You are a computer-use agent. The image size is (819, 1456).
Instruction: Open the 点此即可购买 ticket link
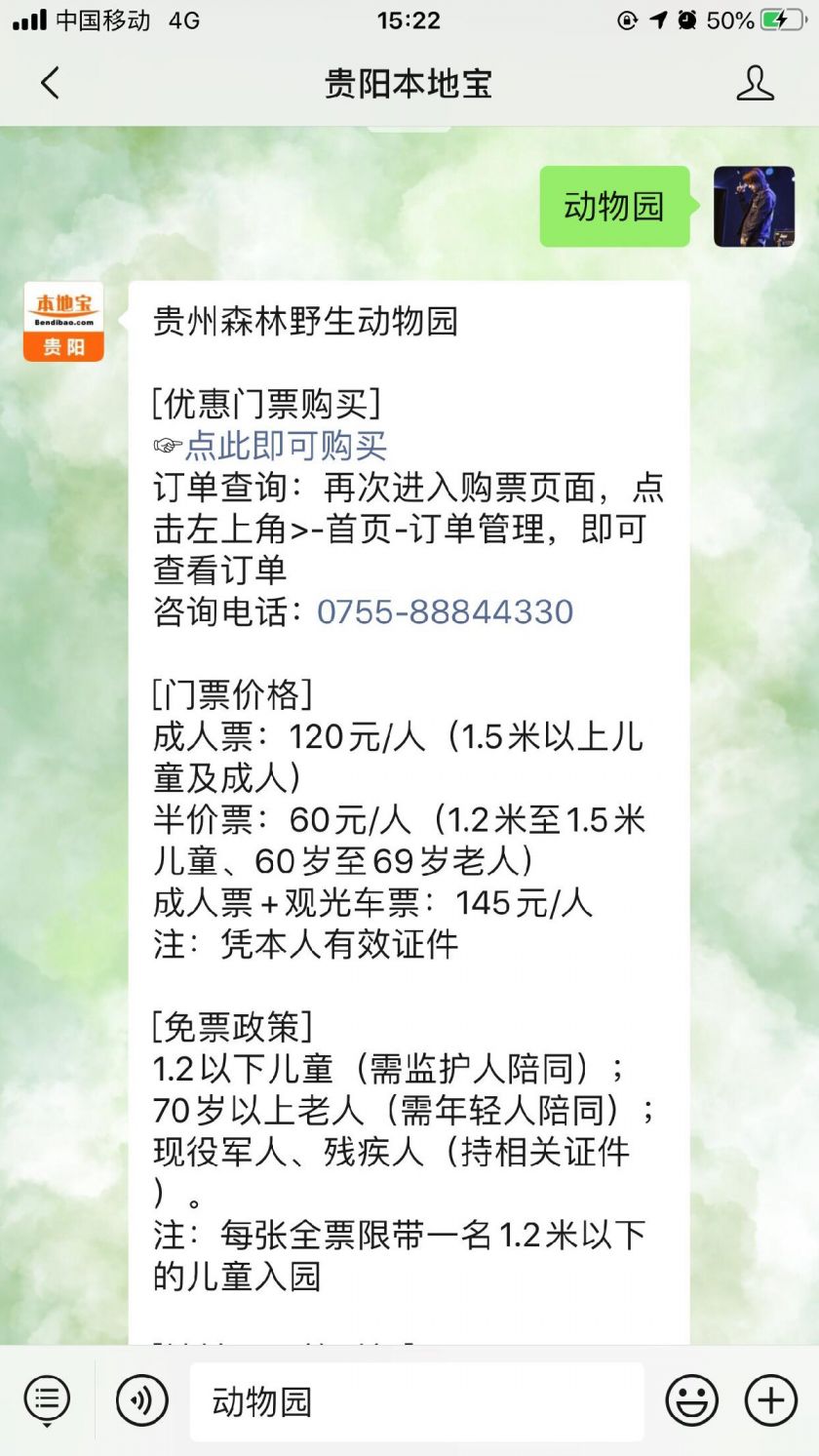(286, 446)
